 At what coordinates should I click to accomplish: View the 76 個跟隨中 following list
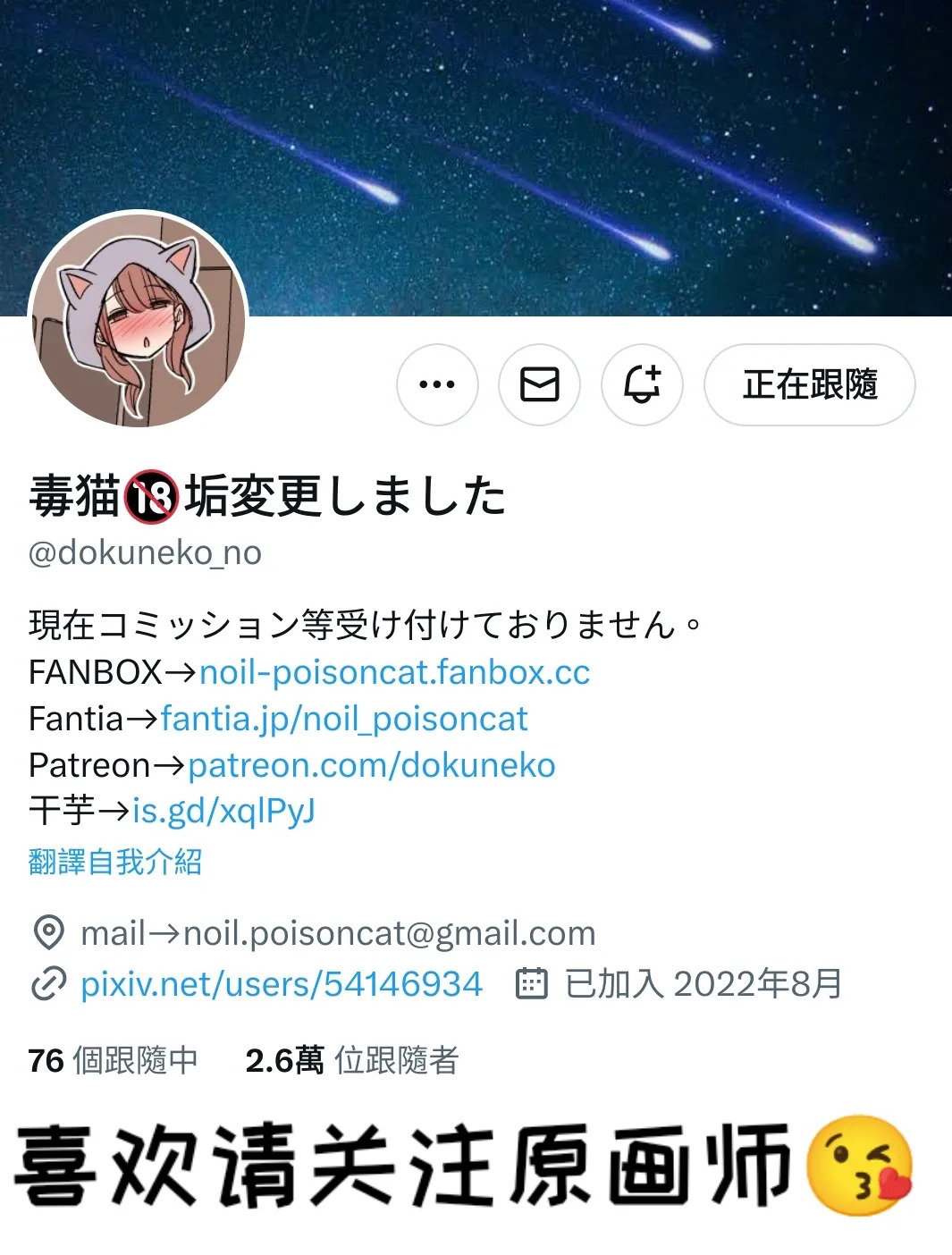pyautogui.click(x=113, y=1060)
